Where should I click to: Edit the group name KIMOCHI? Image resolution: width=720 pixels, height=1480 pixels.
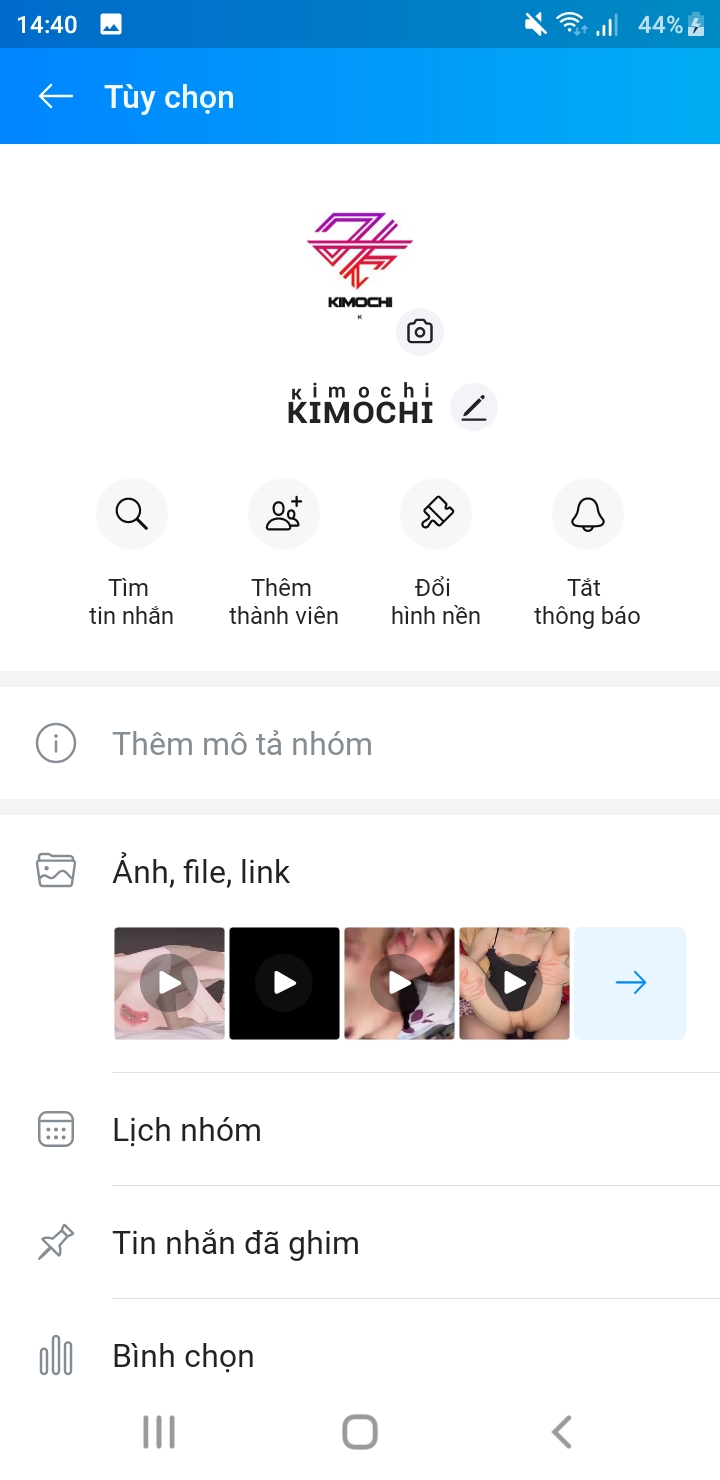tap(474, 407)
